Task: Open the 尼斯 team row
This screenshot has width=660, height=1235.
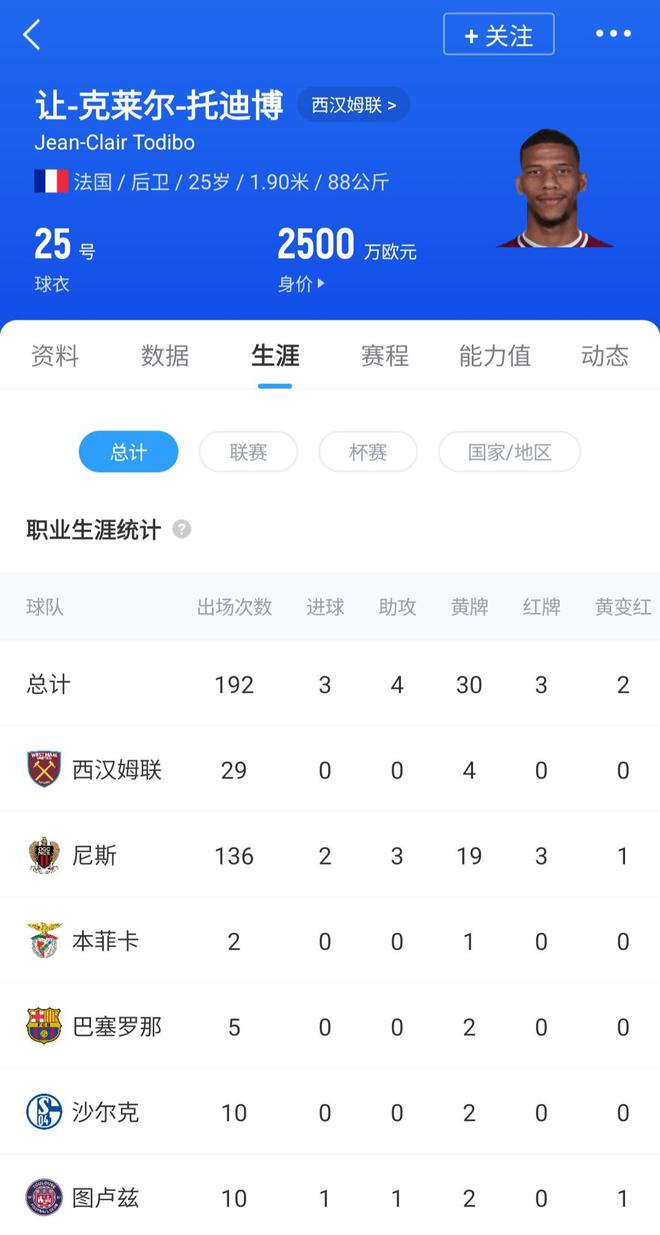Action: pyautogui.click(x=95, y=856)
